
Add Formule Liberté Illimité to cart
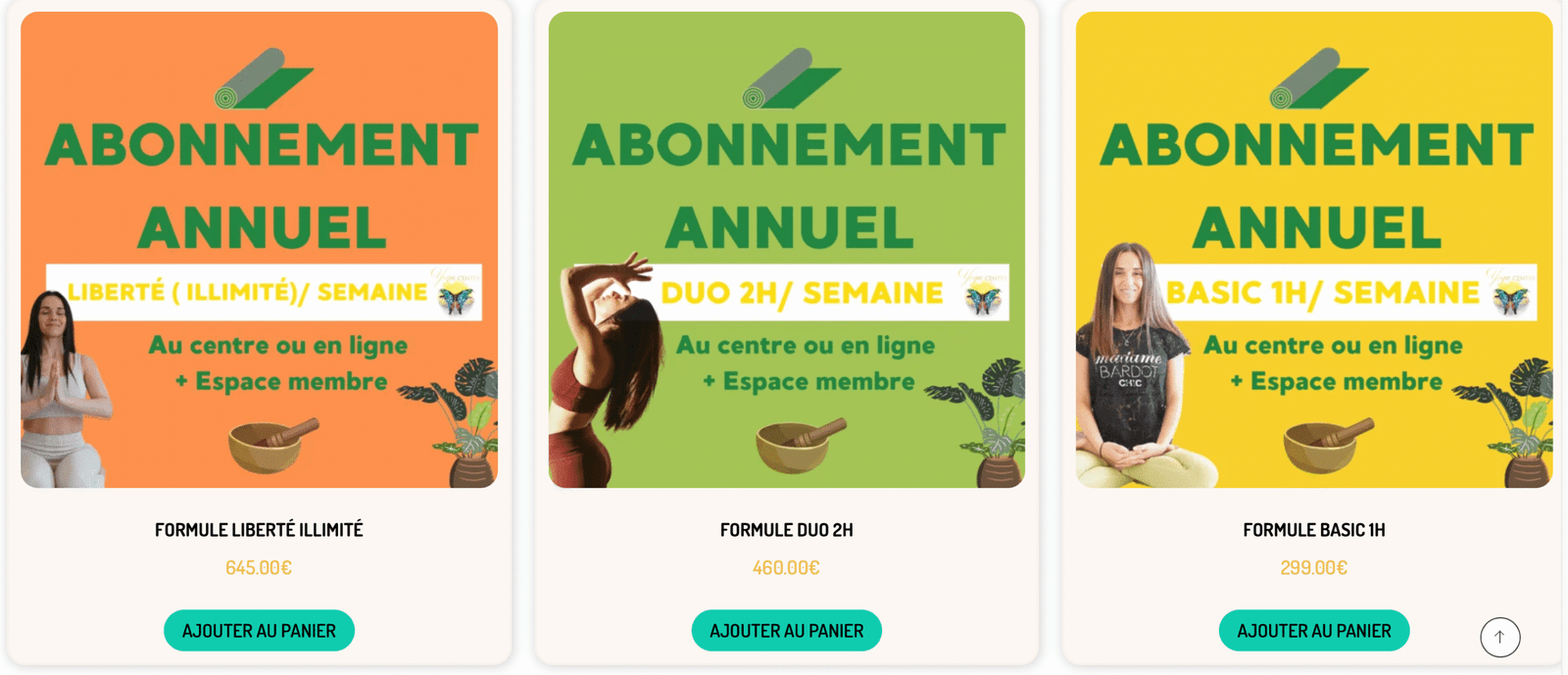click(x=259, y=631)
